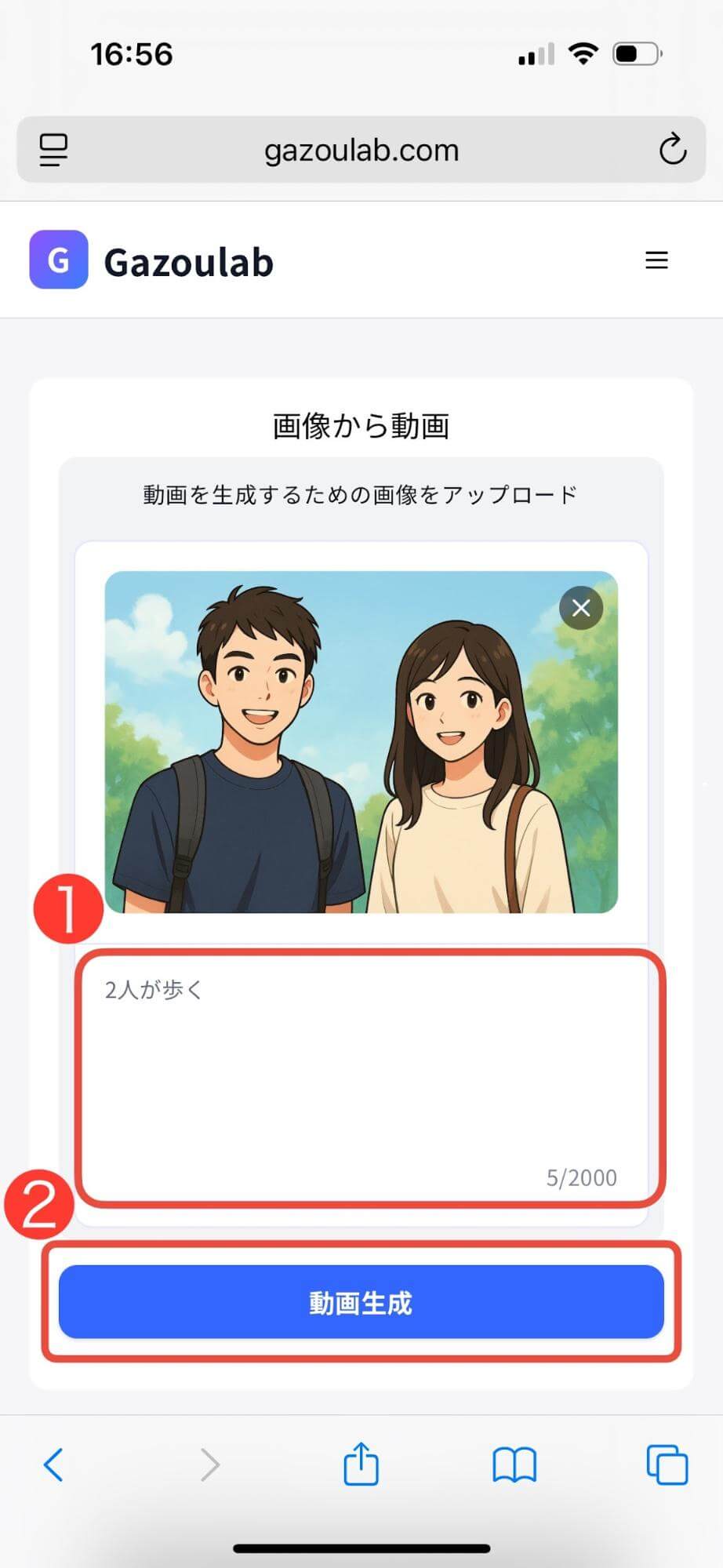The width and height of the screenshot is (723, 1568).
Task: Tap the upload instruction text area
Action: 358,493
